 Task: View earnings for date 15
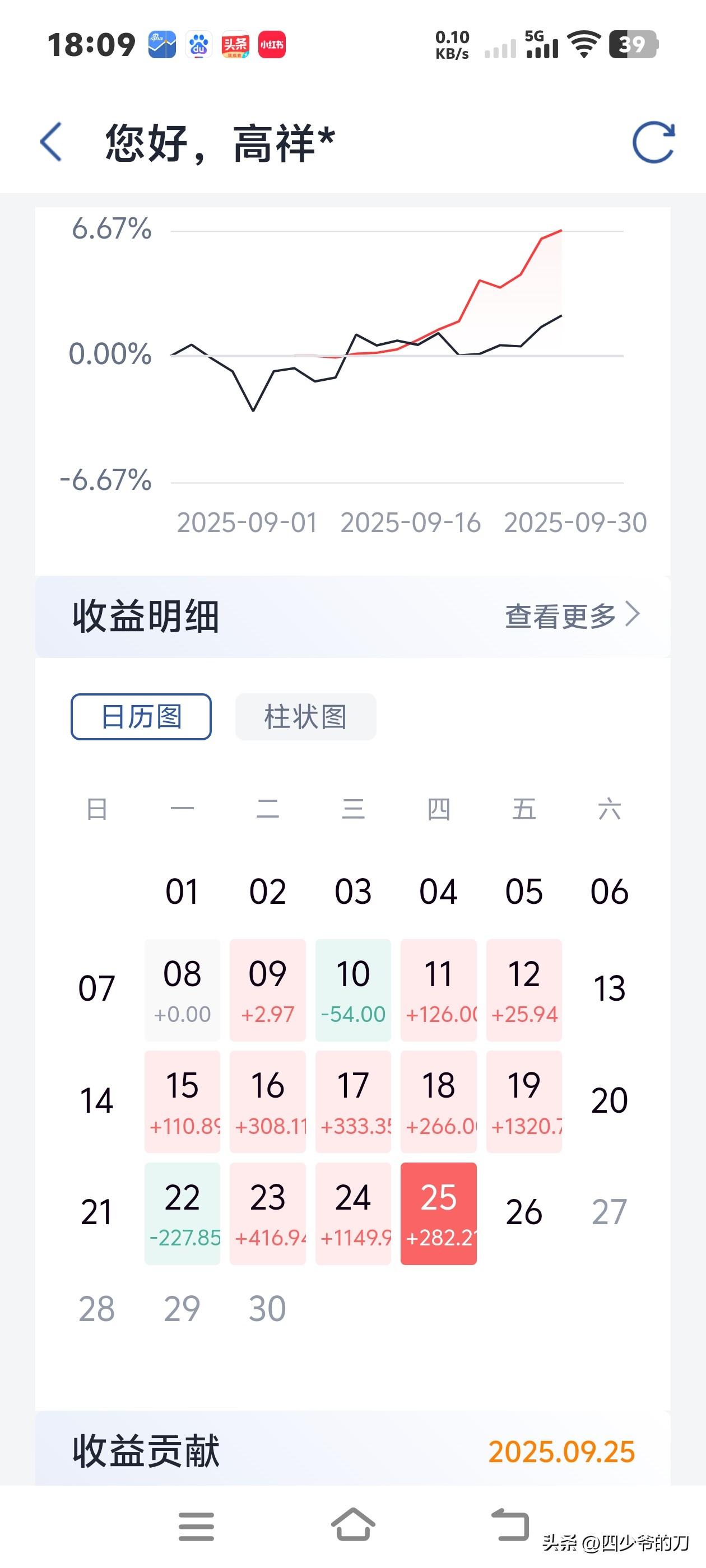(x=182, y=1101)
